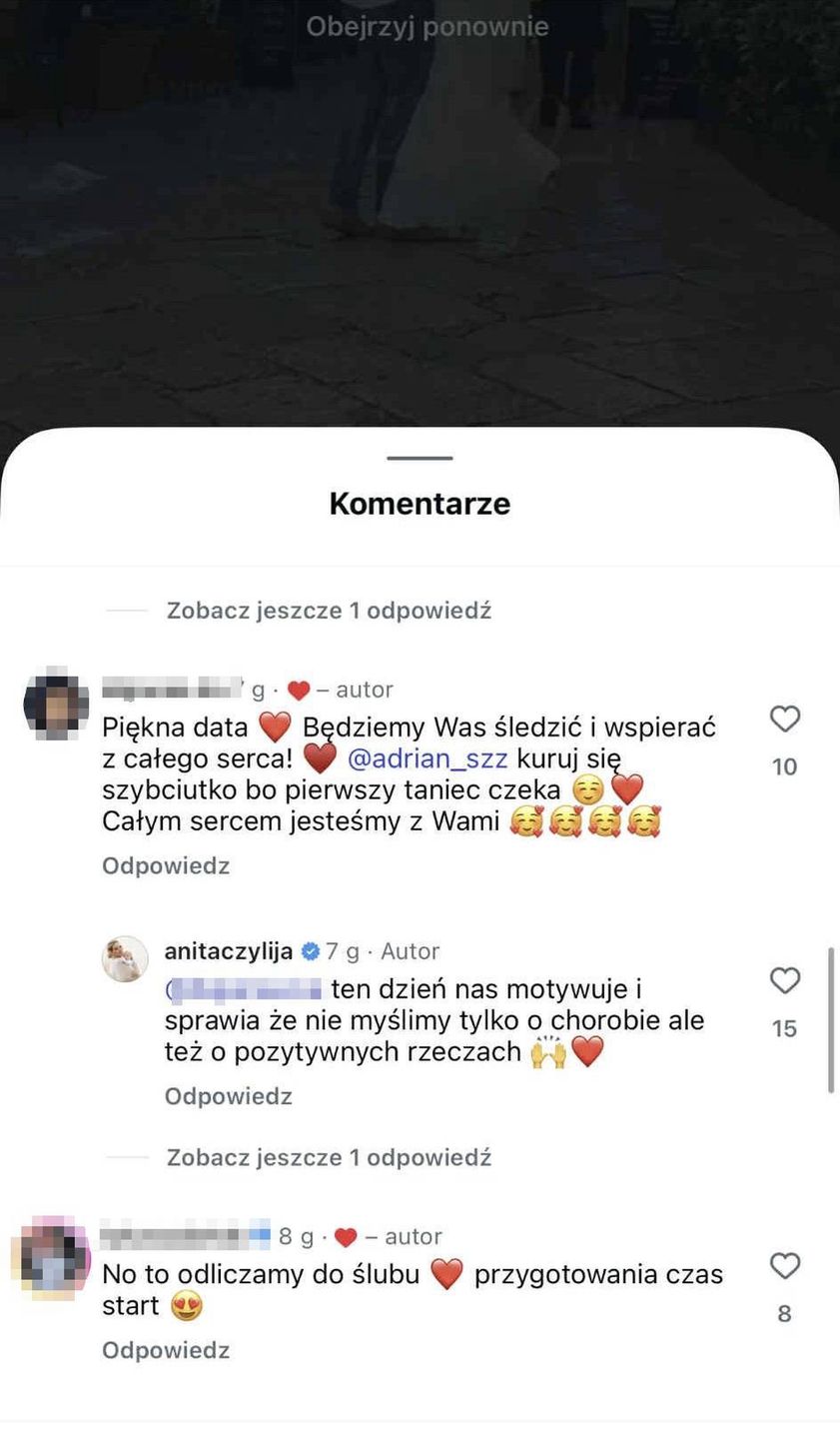Reply to anitaczylija's comment

(228, 1096)
